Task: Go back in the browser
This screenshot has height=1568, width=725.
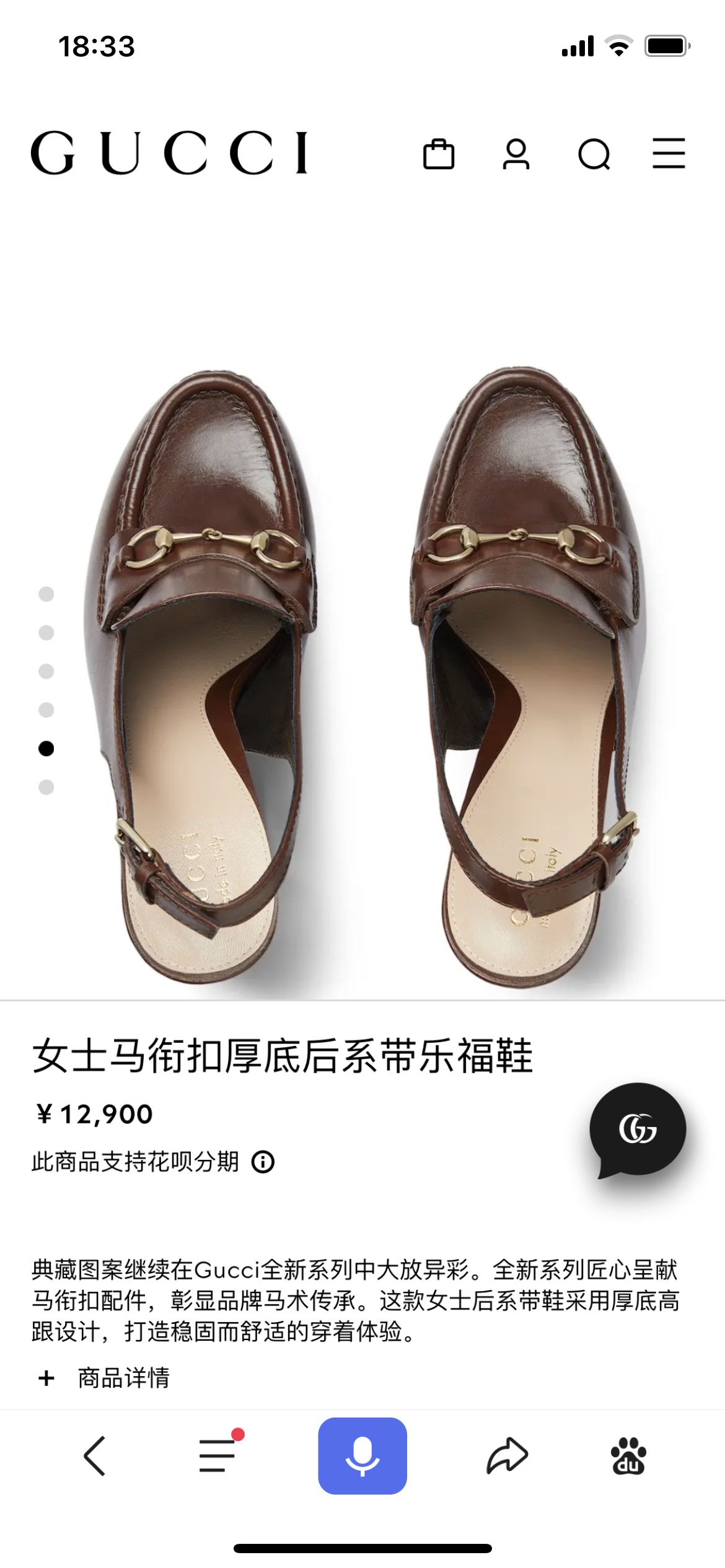Action: point(95,1456)
